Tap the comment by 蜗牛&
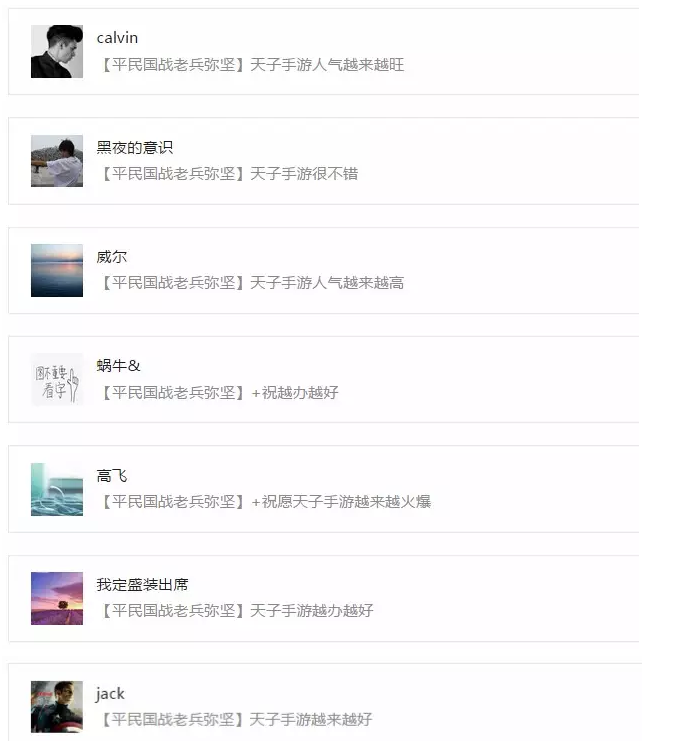The image size is (686, 741). (322, 379)
